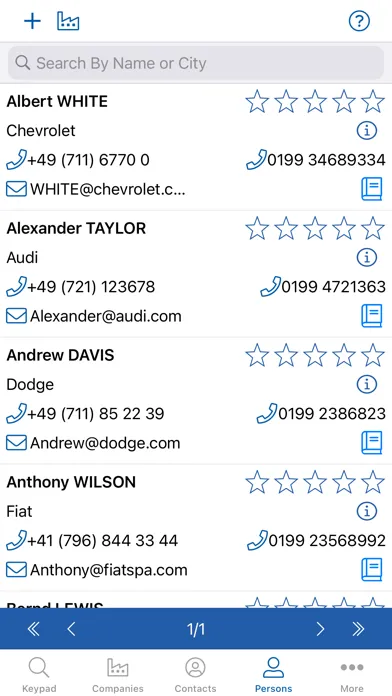Email Andrew@dodge.com

click(93, 443)
